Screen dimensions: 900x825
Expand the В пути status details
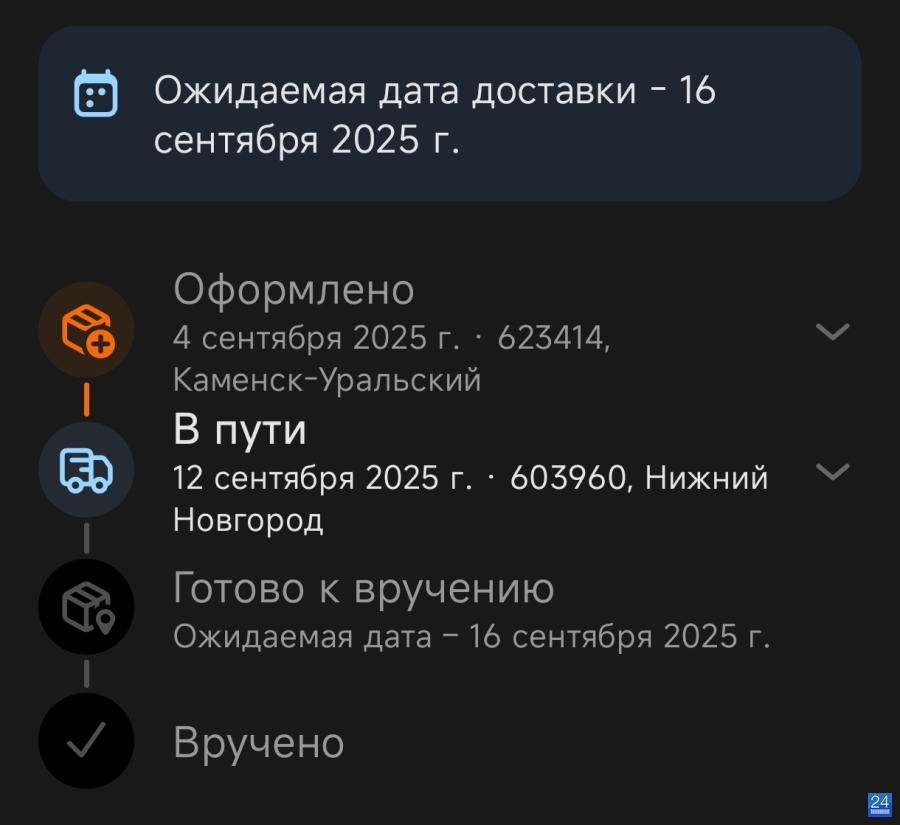(x=832, y=471)
